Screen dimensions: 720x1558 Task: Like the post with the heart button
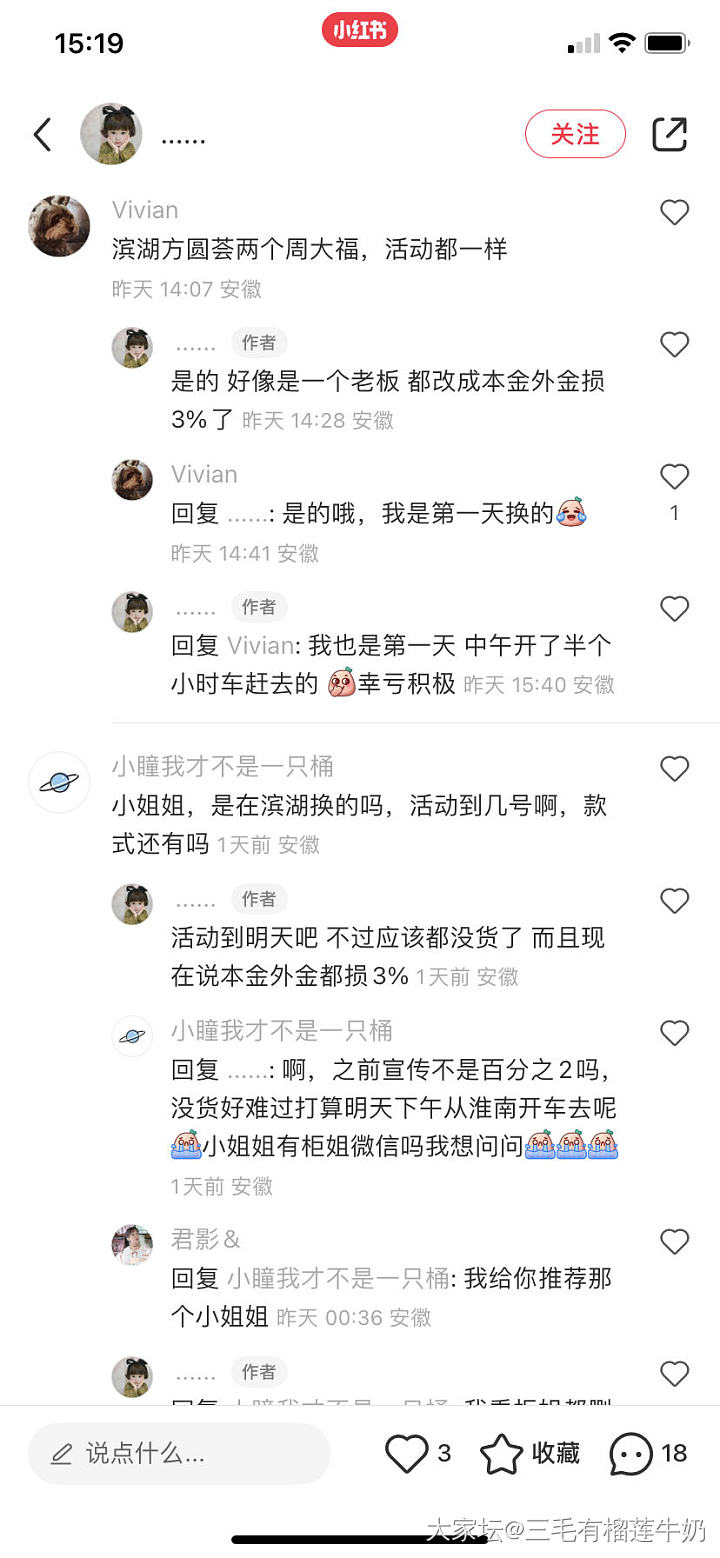click(x=406, y=1453)
